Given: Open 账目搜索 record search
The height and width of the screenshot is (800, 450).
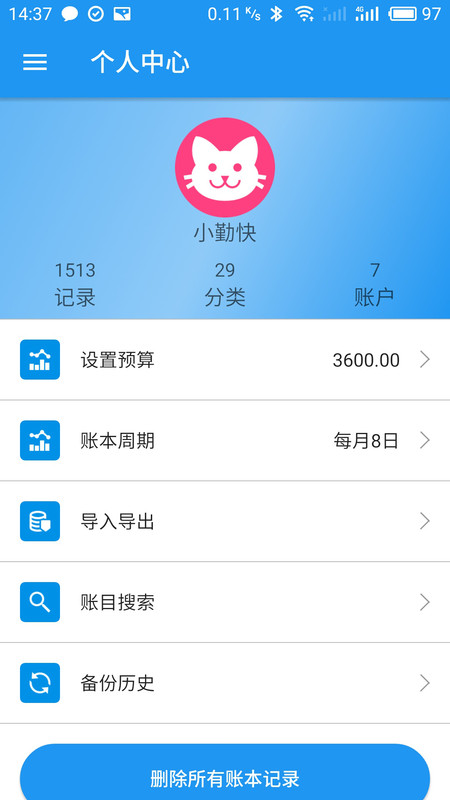Looking at the screenshot, I should pyautogui.click(x=225, y=603).
